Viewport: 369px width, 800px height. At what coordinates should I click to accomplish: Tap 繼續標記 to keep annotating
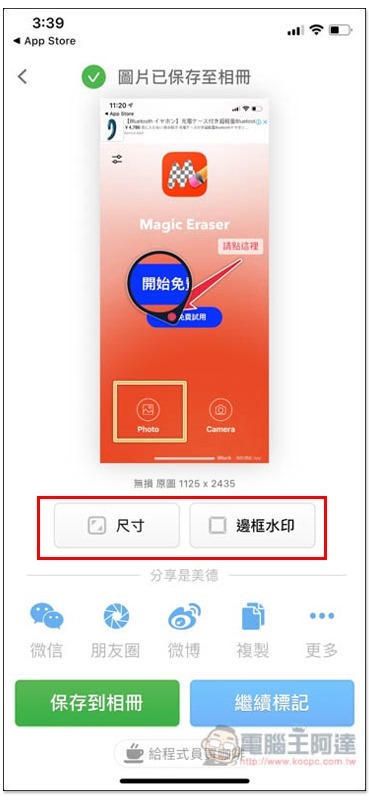272,703
